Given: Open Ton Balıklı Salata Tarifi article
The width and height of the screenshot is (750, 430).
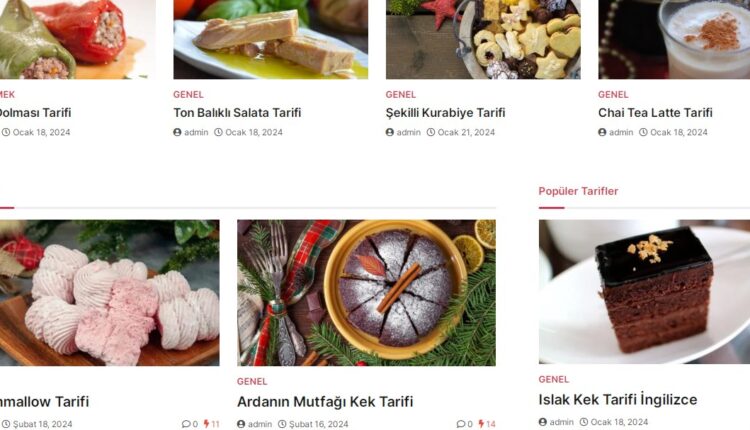Looking at the screenshot, I should pyautogui.click(x=237, y=113).
